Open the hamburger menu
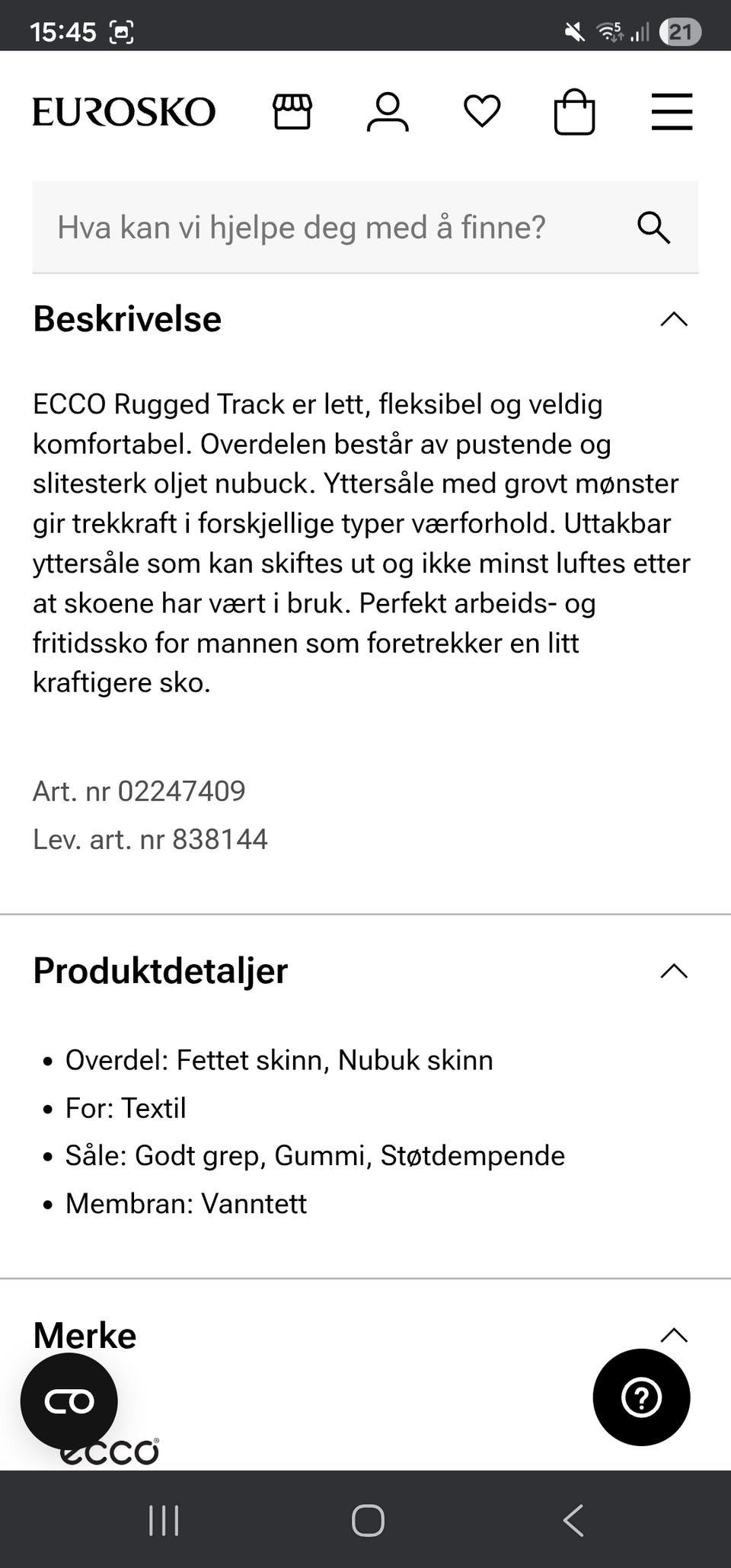This screenshot has height=1568, width=731. (x=672, y=112)
